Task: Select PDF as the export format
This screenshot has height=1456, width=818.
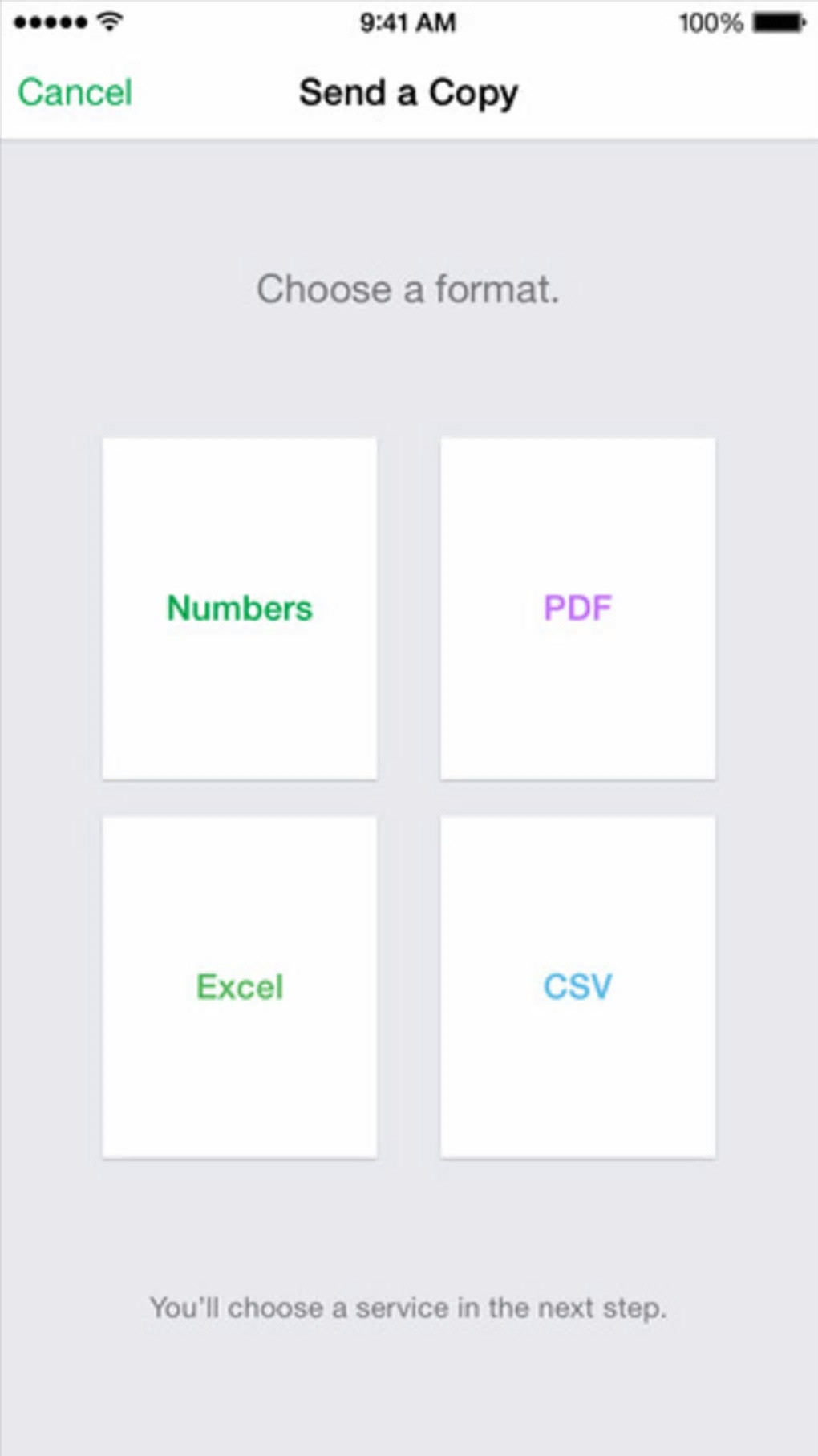Action: (x=577, y=608)
